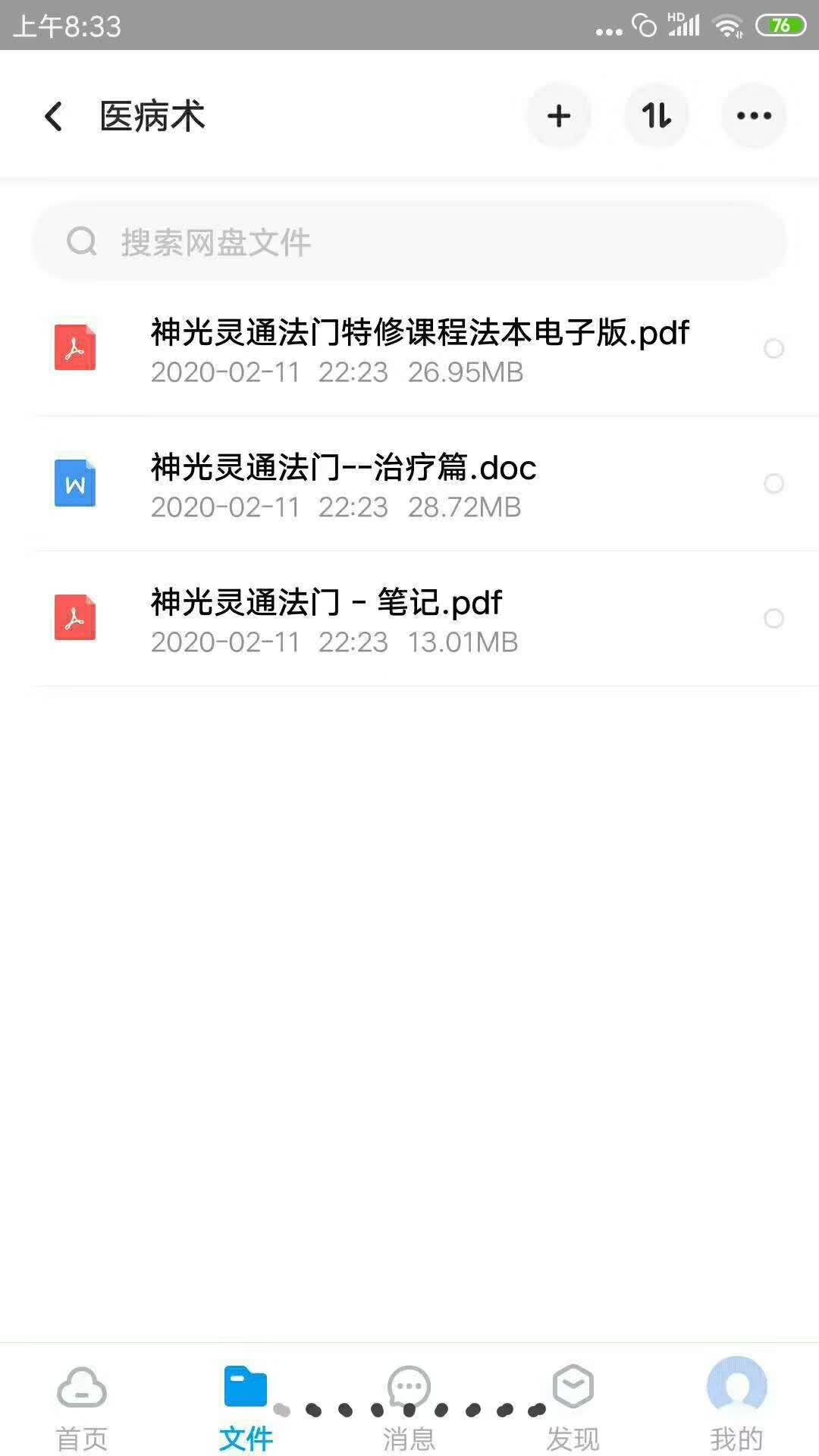Select checkbox for 神光灵通法门特修课程法本电子版.pdf
Viewport: 819px width, 1456px height.
(x=774, y=350)
